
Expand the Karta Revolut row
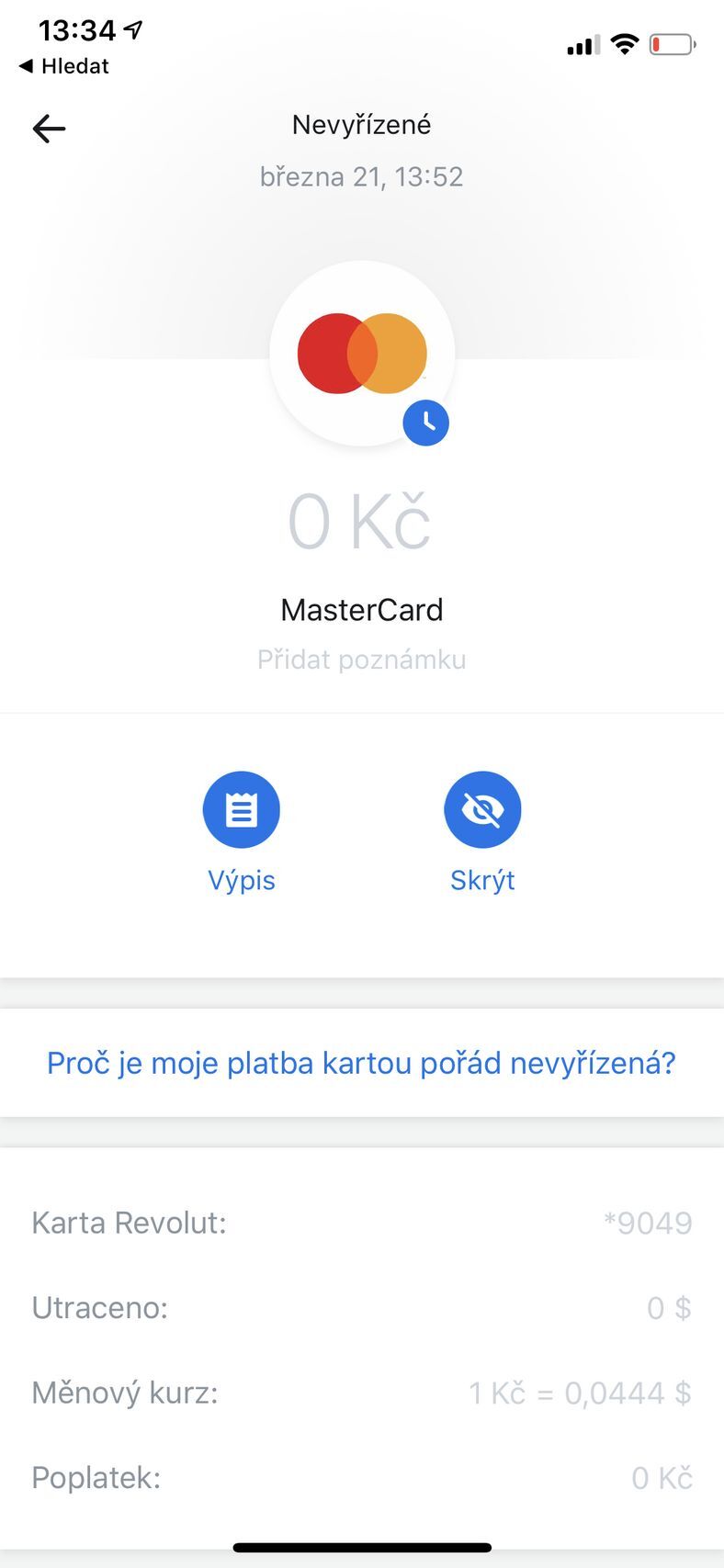pyautogui.click(x=362, y=1223)
